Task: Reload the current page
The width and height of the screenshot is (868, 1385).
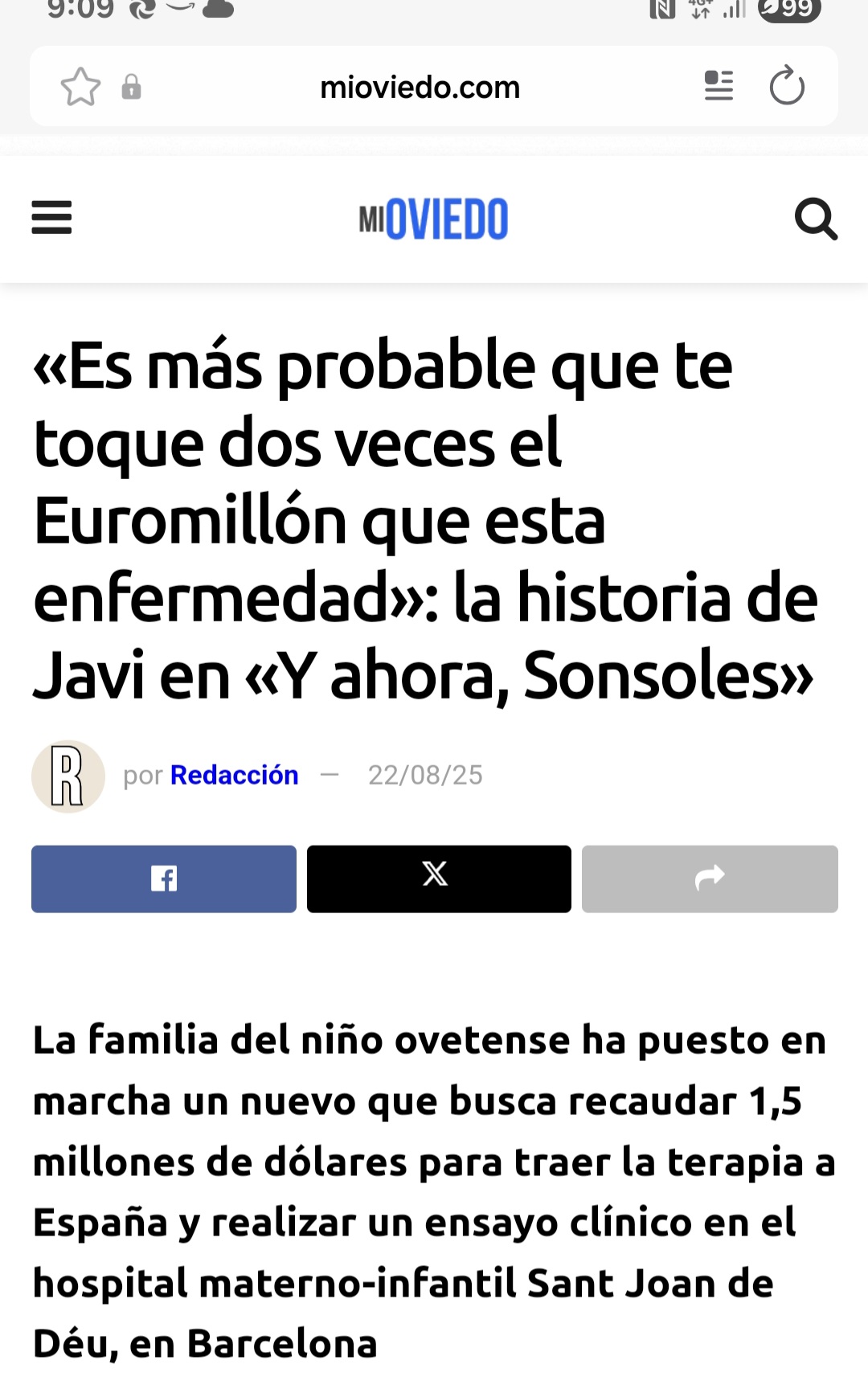Action: 787,86
